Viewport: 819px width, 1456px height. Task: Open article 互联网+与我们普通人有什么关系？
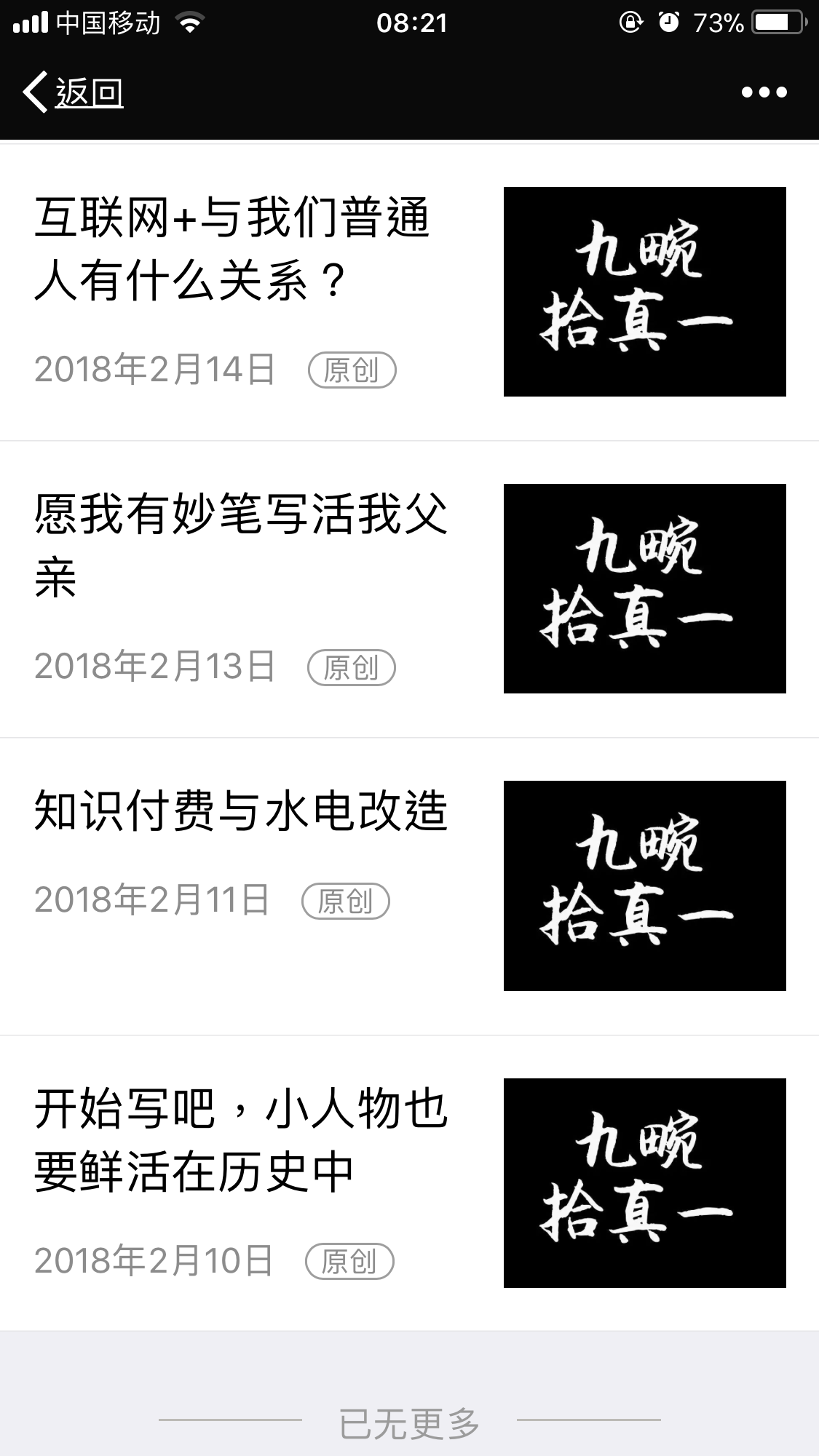[233, 249]
